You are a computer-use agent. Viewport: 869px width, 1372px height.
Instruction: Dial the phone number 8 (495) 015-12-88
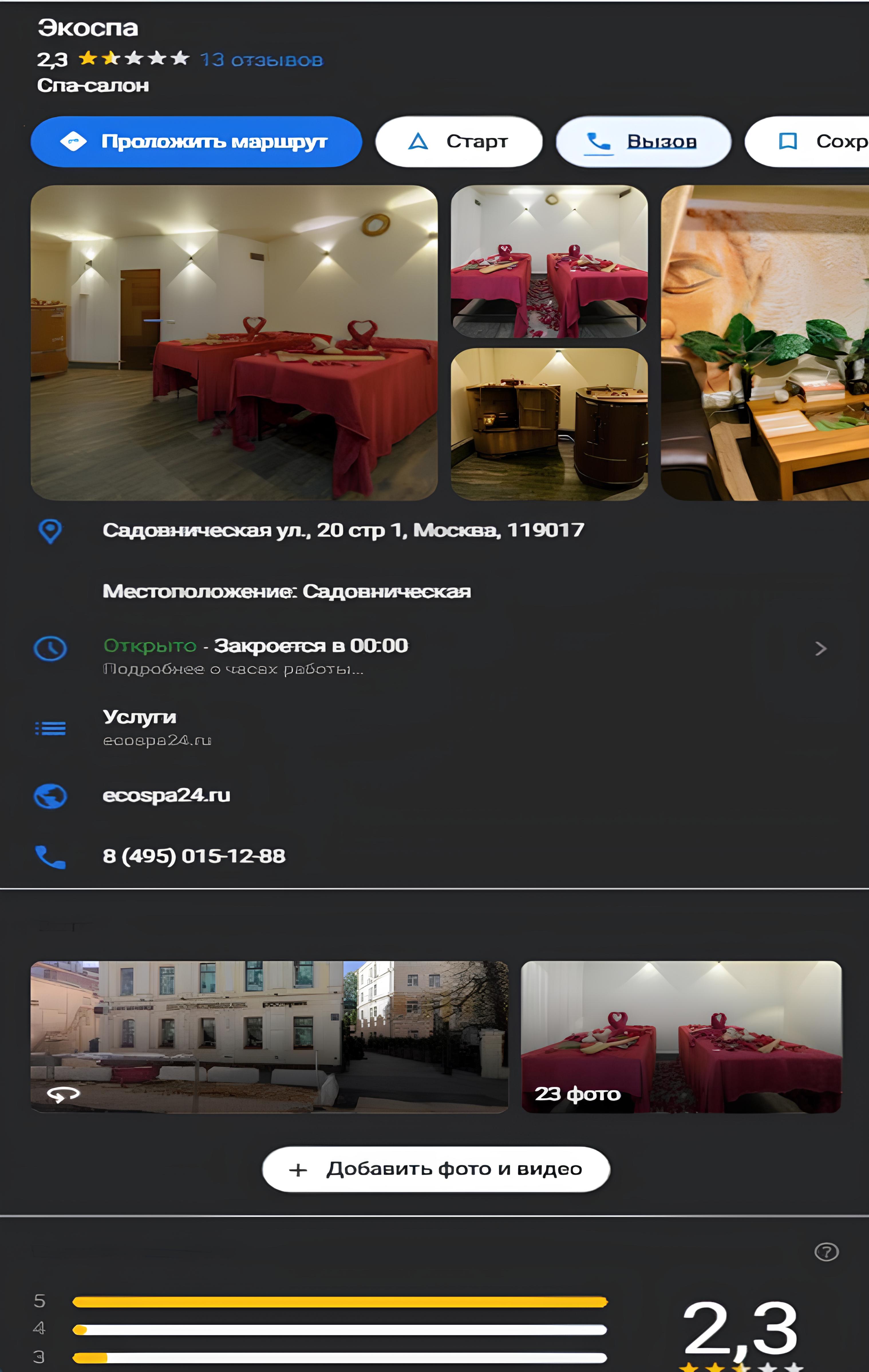click(193, 856)
